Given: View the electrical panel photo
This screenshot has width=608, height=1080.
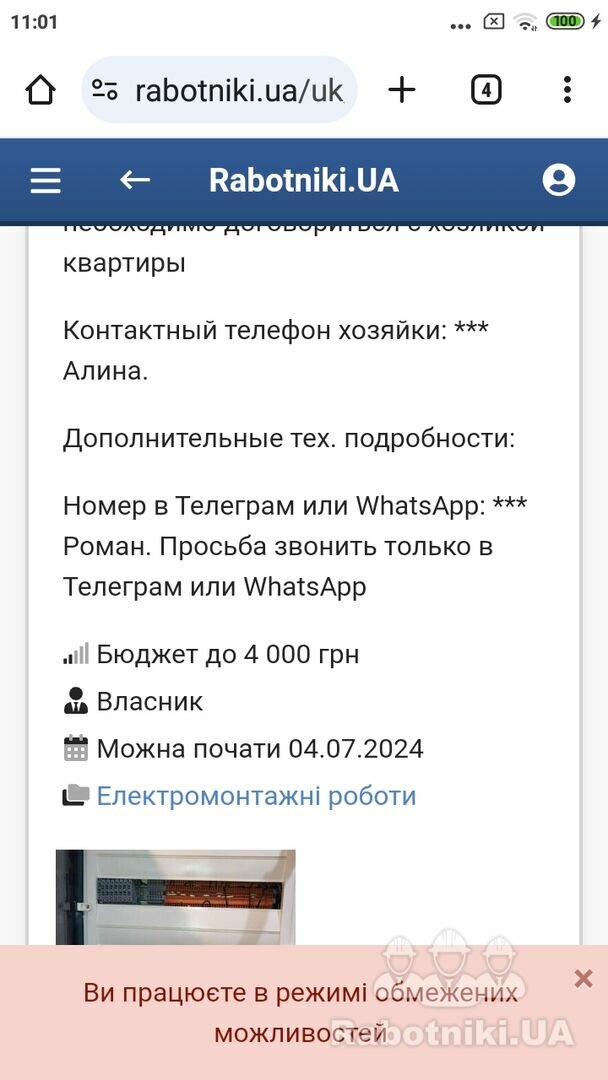Looking at the screenshot, I should tap(176, 897).
